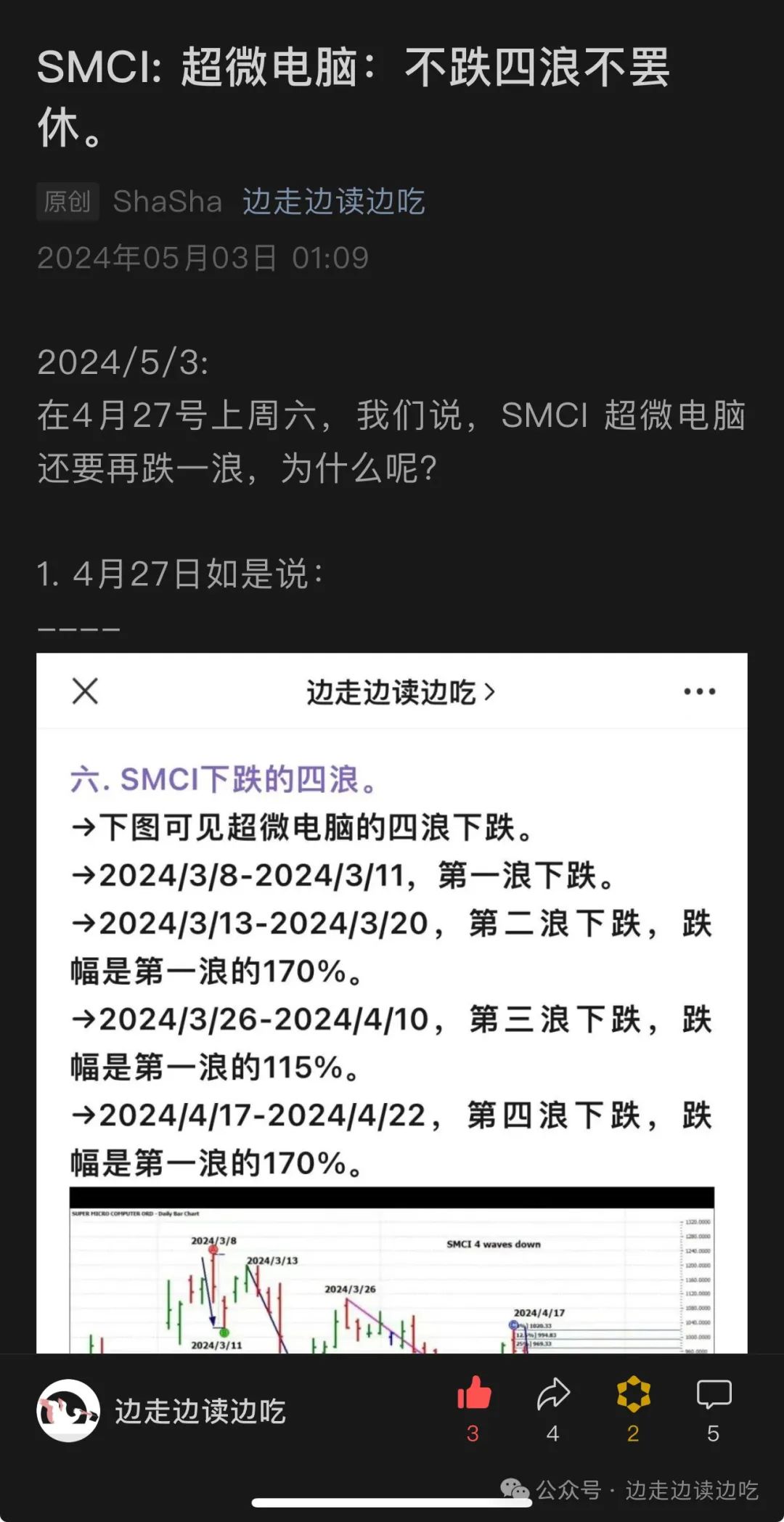This screenshot has width=784, height=1522.
Task: Tap the X close icon in embedded screenshot
Action: point(84,692)
